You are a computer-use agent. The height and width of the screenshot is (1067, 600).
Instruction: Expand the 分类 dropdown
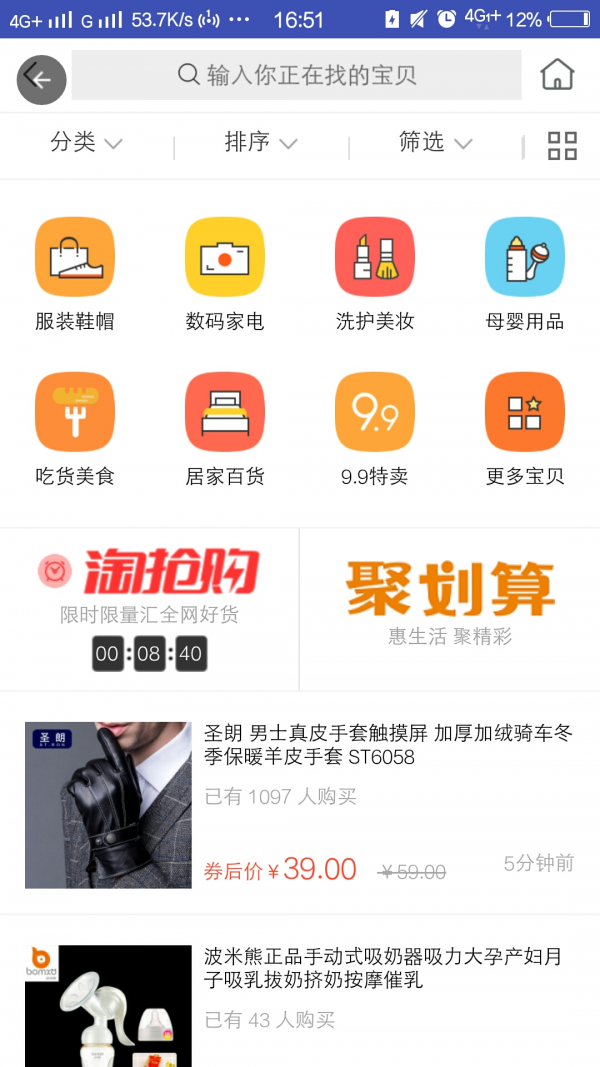[86, 143]
